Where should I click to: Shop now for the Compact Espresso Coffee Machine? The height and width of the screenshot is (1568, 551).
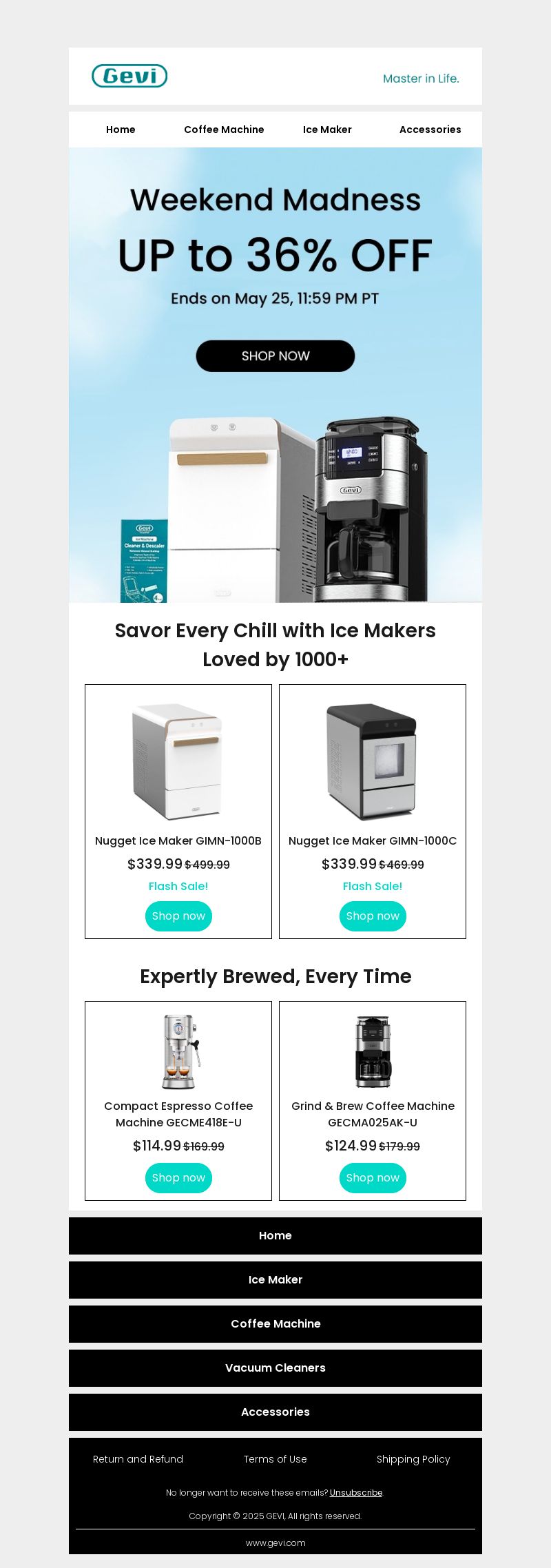(x=178, y=1178)
